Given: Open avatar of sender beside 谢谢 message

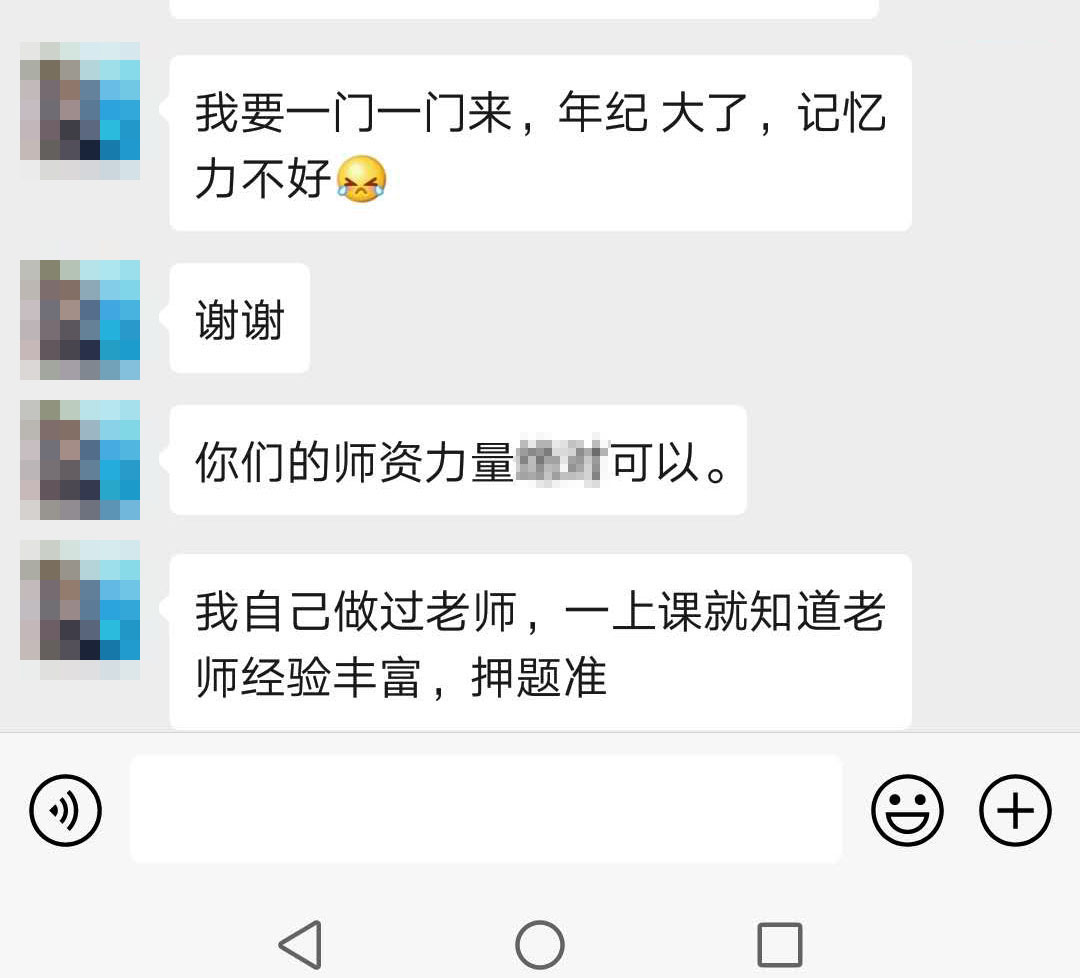Looking at the screenshot, I should 80,320.
